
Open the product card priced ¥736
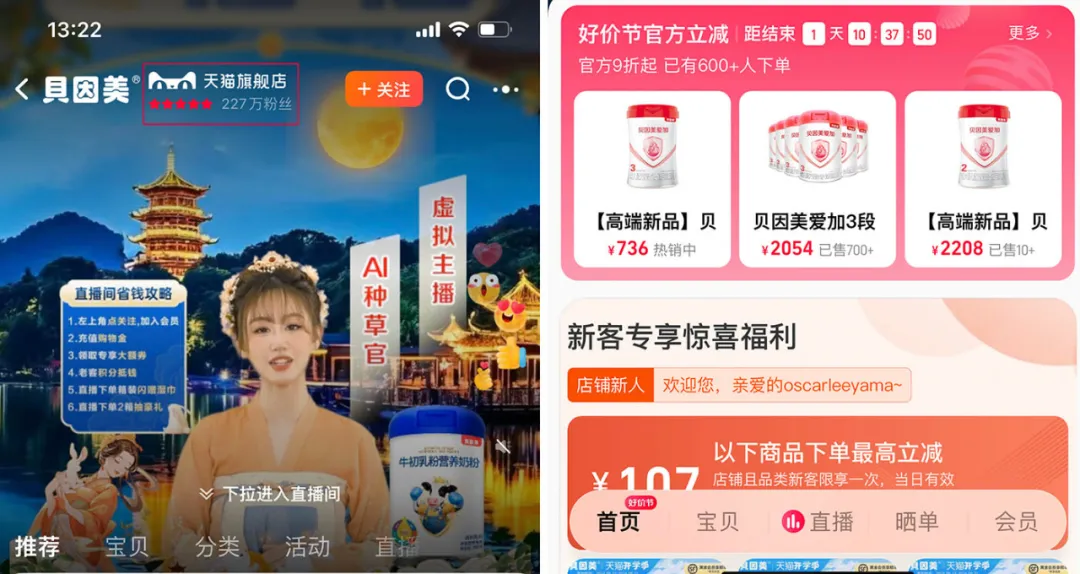click(652, 180)
